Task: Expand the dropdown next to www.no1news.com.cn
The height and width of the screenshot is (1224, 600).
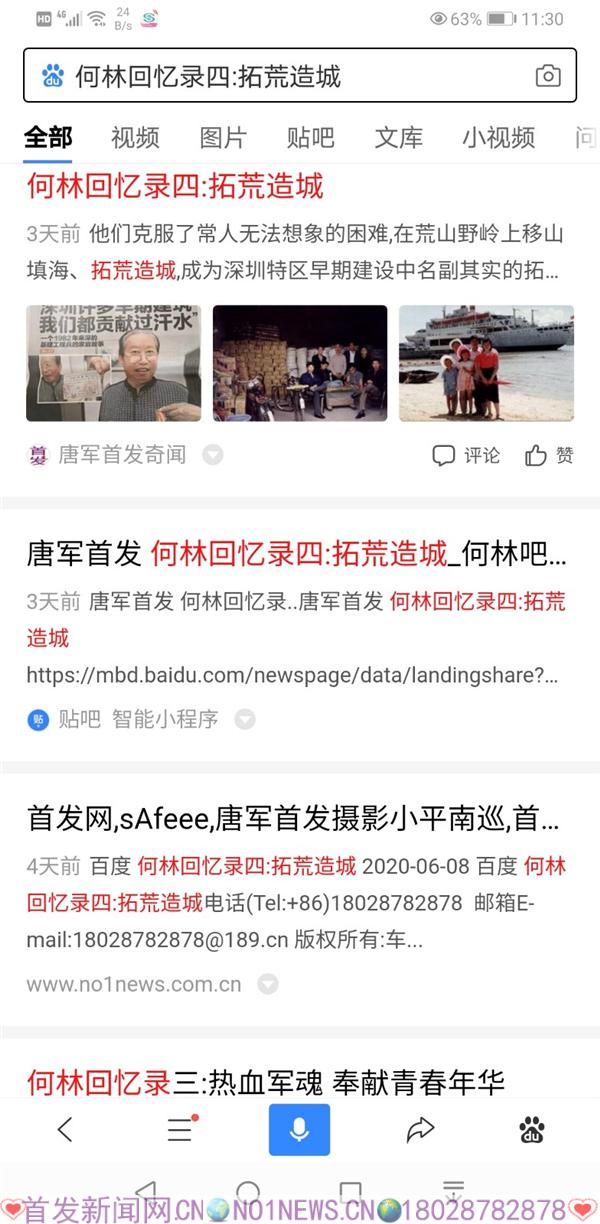Action: 267,984
